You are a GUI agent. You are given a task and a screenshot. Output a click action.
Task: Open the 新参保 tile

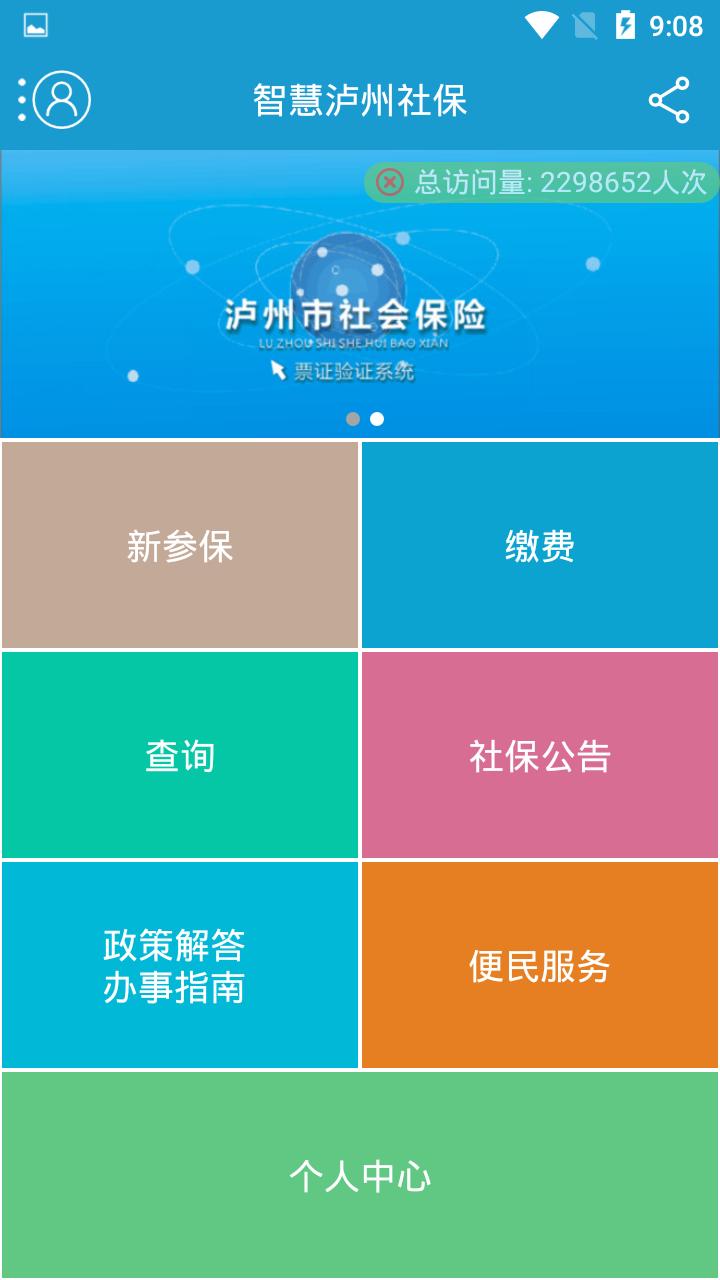point(180,545)
